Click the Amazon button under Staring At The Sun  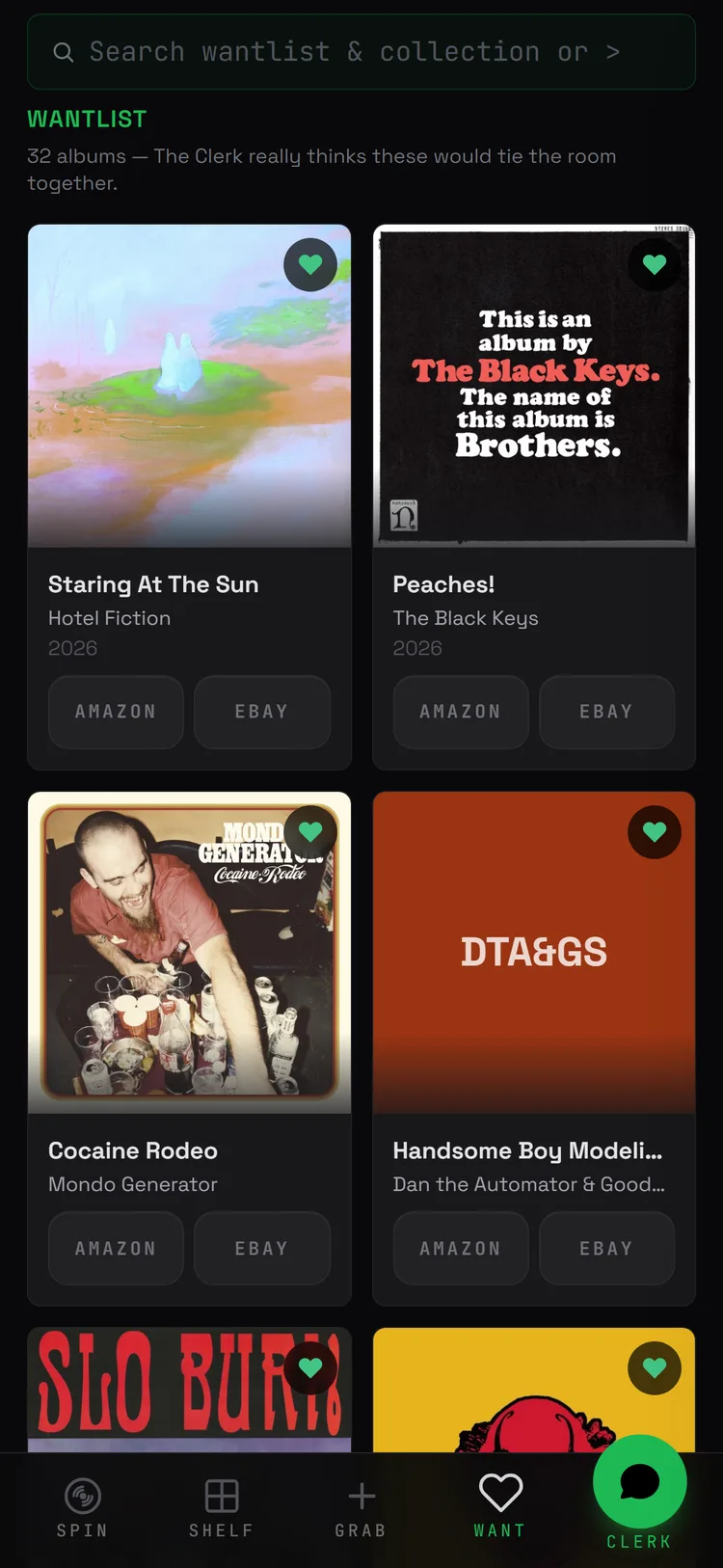(x=115, y=711)
